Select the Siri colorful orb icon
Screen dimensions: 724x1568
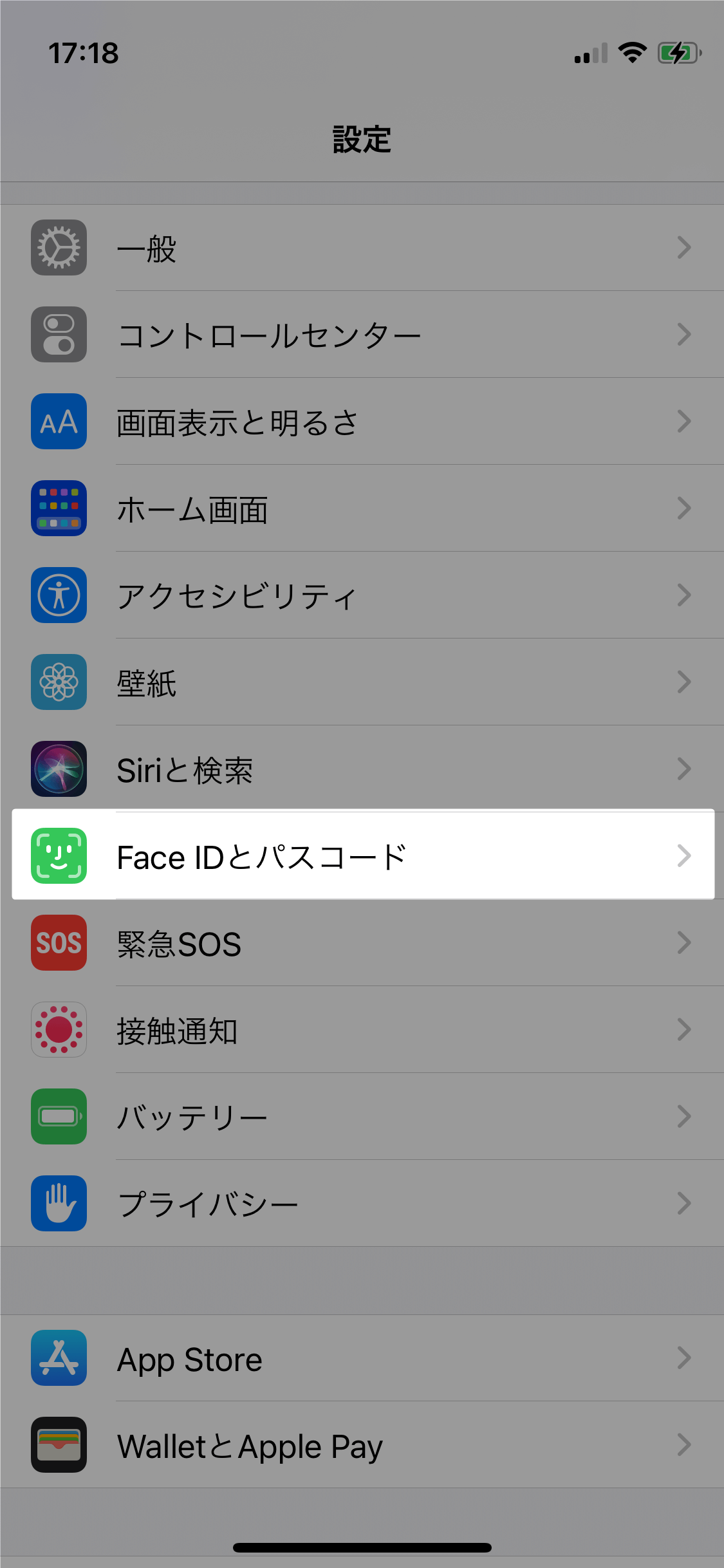[x=59, y=770]
